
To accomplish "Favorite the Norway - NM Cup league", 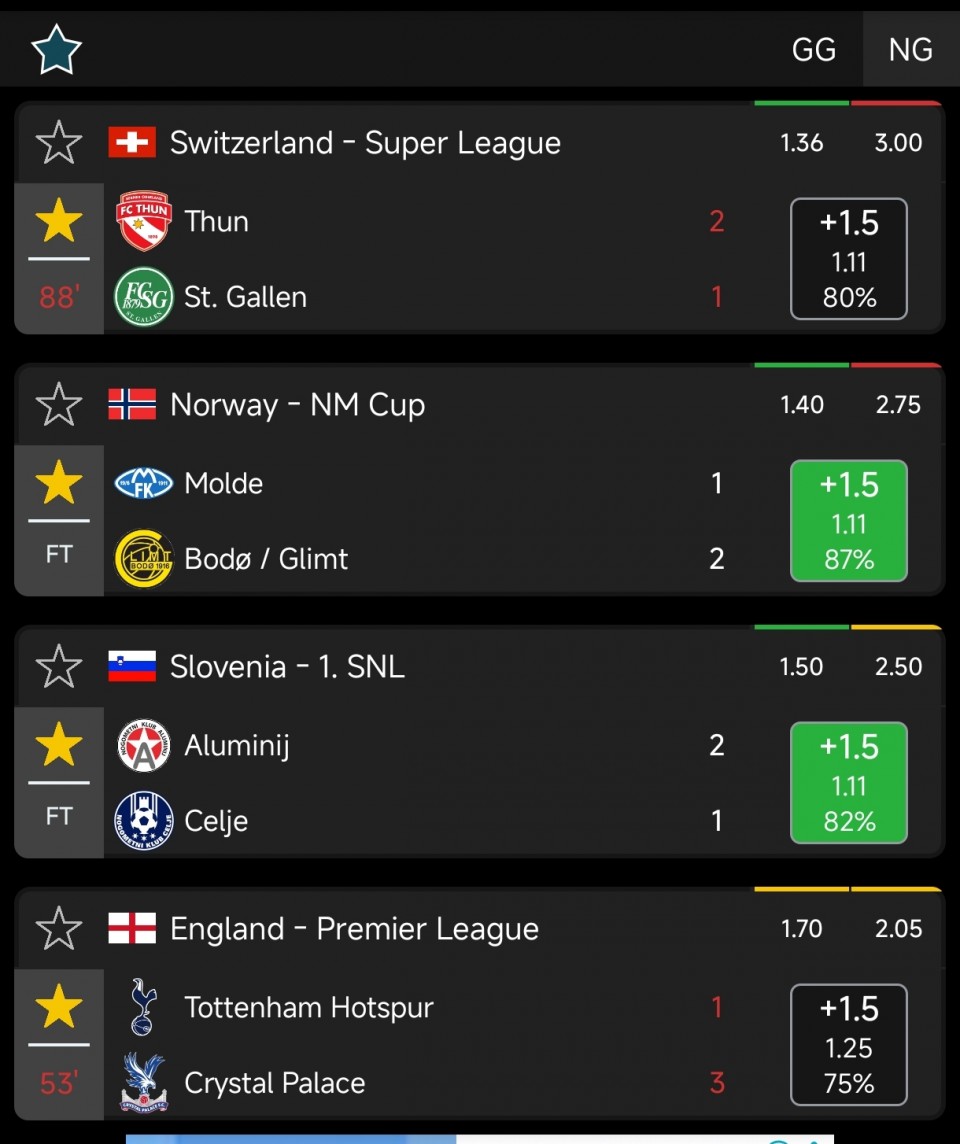I will coord(58,405).
